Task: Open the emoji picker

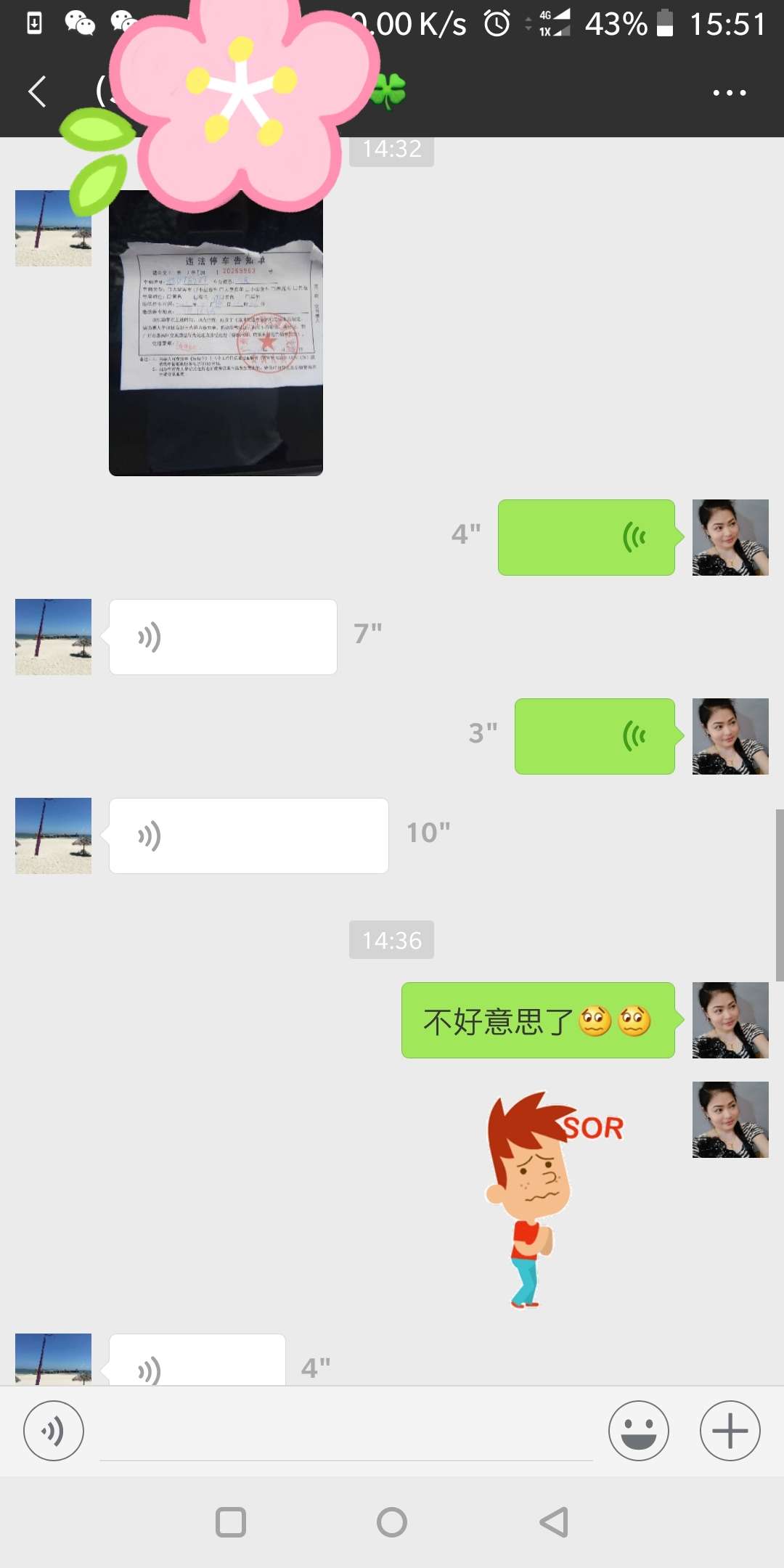Action: (x=638, y=1431)
